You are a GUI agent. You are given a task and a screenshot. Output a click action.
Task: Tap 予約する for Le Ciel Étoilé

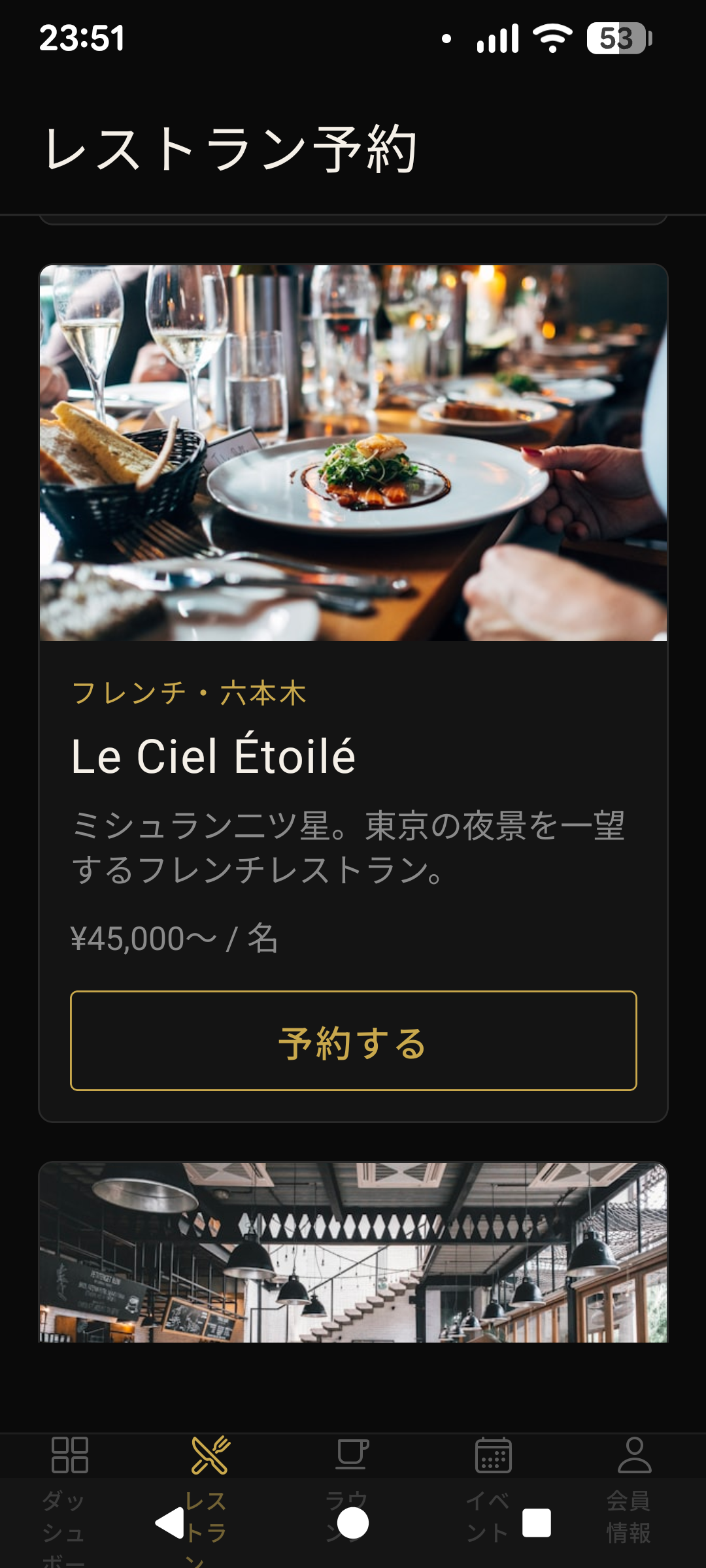point(353,1041)
